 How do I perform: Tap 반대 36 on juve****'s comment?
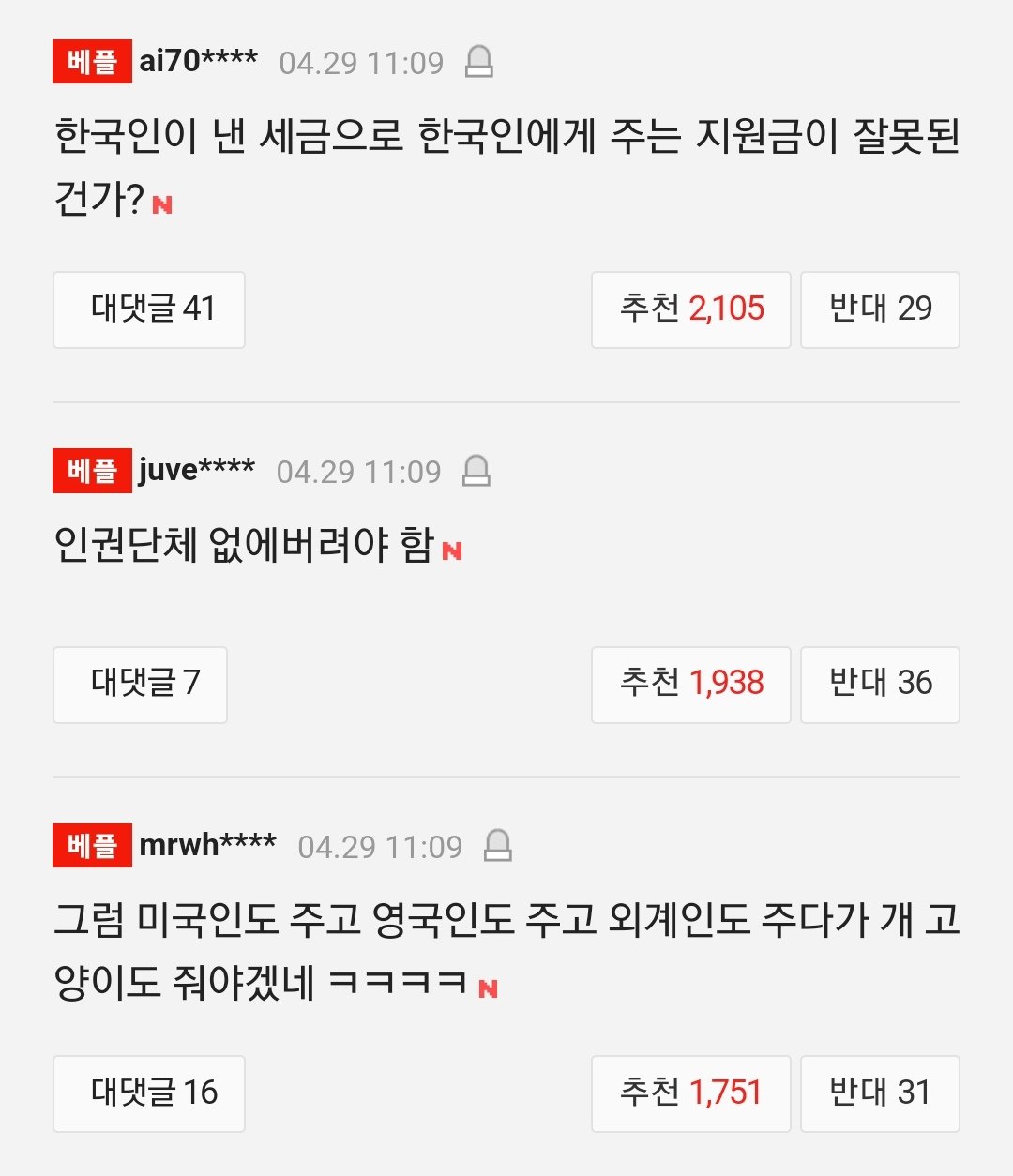[880, 684]
